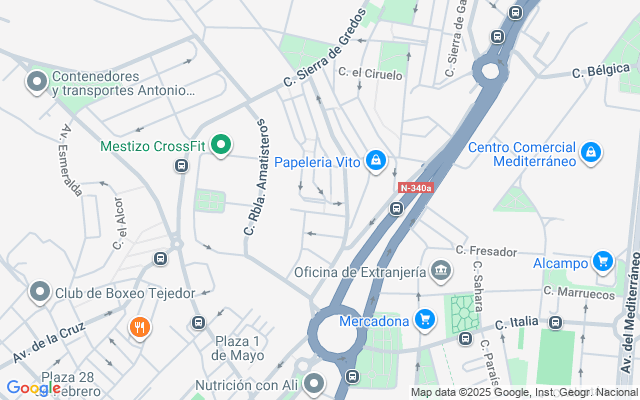
Task: Select the Nutrición con Ali marker
Action: click(315, 384)
